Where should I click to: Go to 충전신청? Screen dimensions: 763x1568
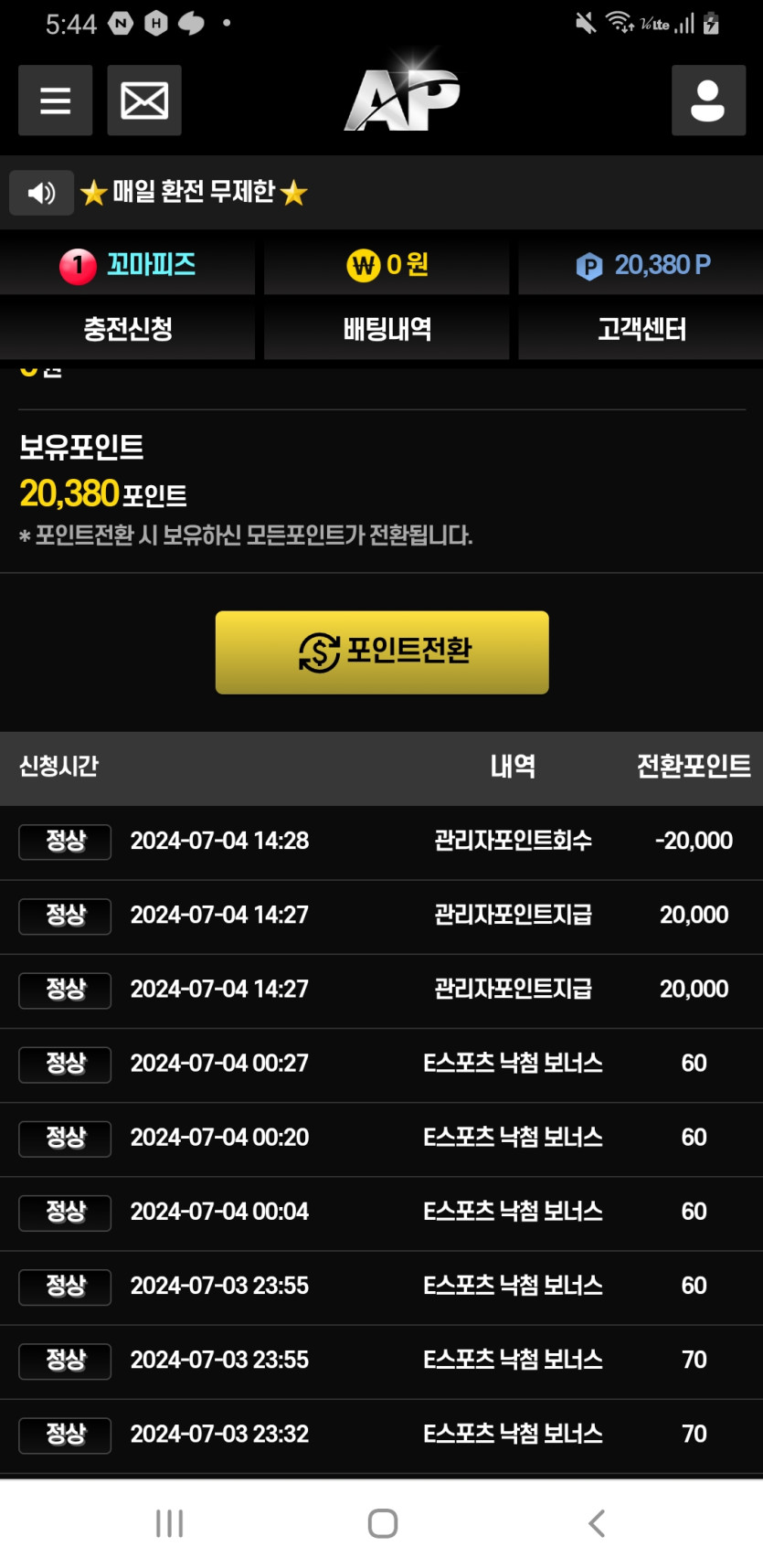(x=128, y=329)
